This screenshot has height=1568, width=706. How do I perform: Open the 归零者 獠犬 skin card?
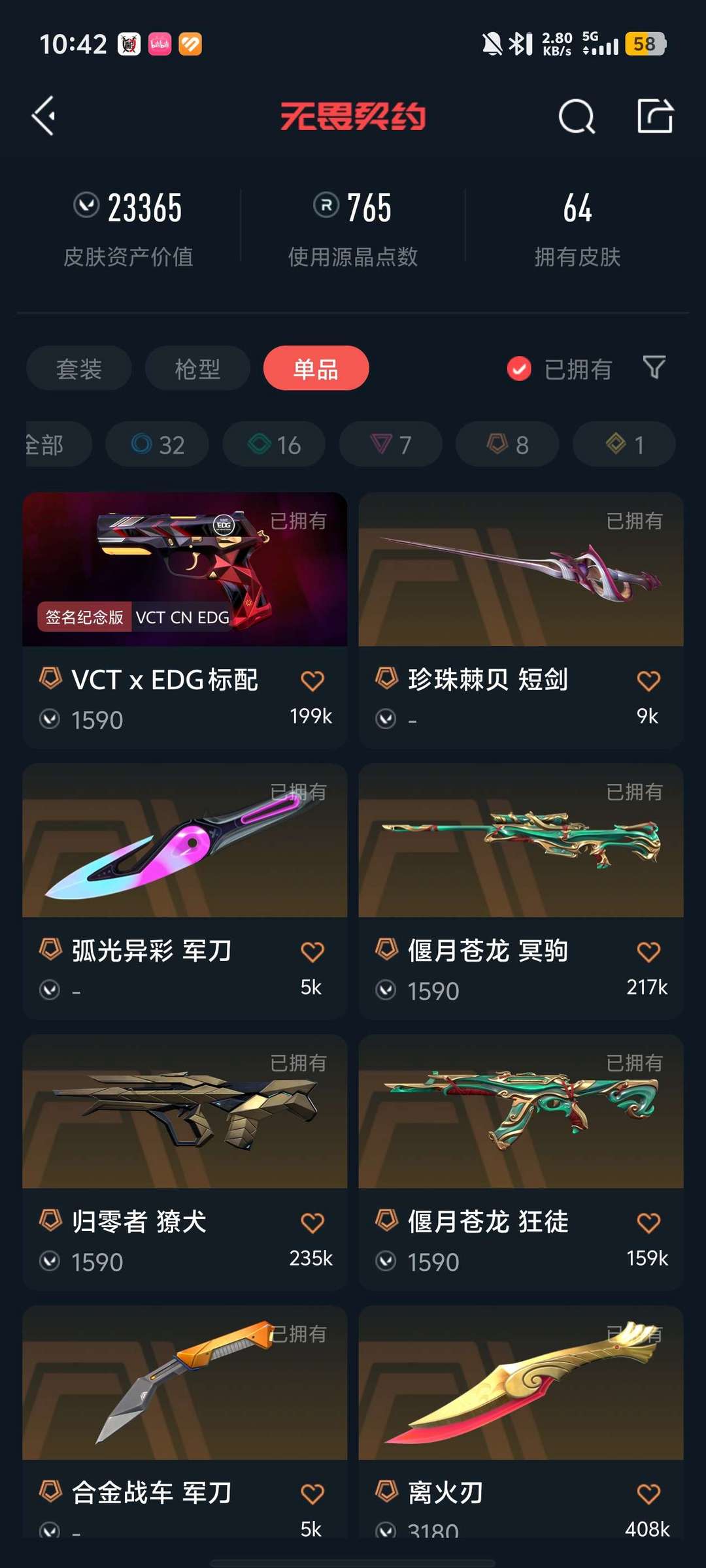185,1162
